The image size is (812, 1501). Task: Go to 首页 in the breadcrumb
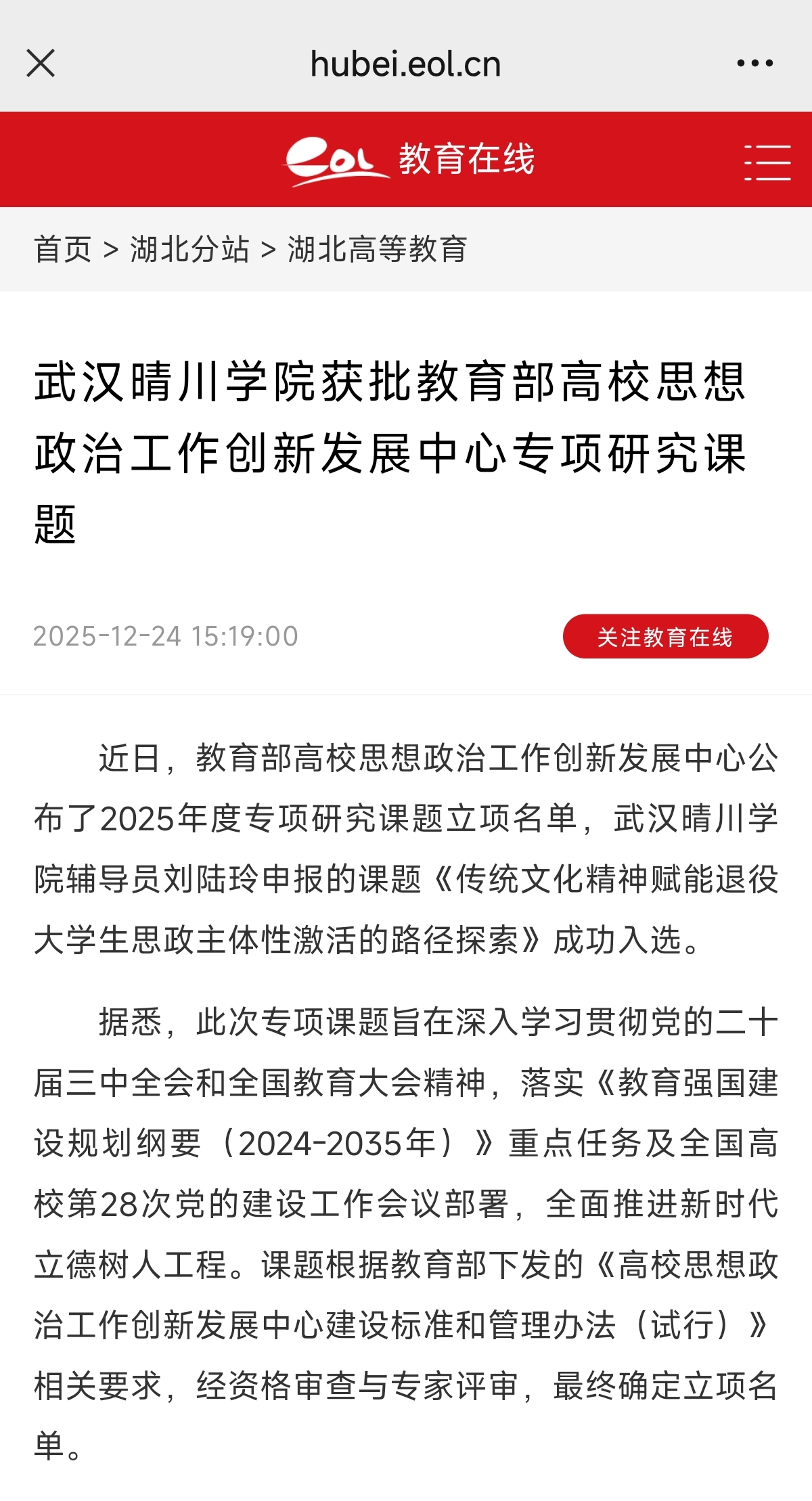[62, 249]
